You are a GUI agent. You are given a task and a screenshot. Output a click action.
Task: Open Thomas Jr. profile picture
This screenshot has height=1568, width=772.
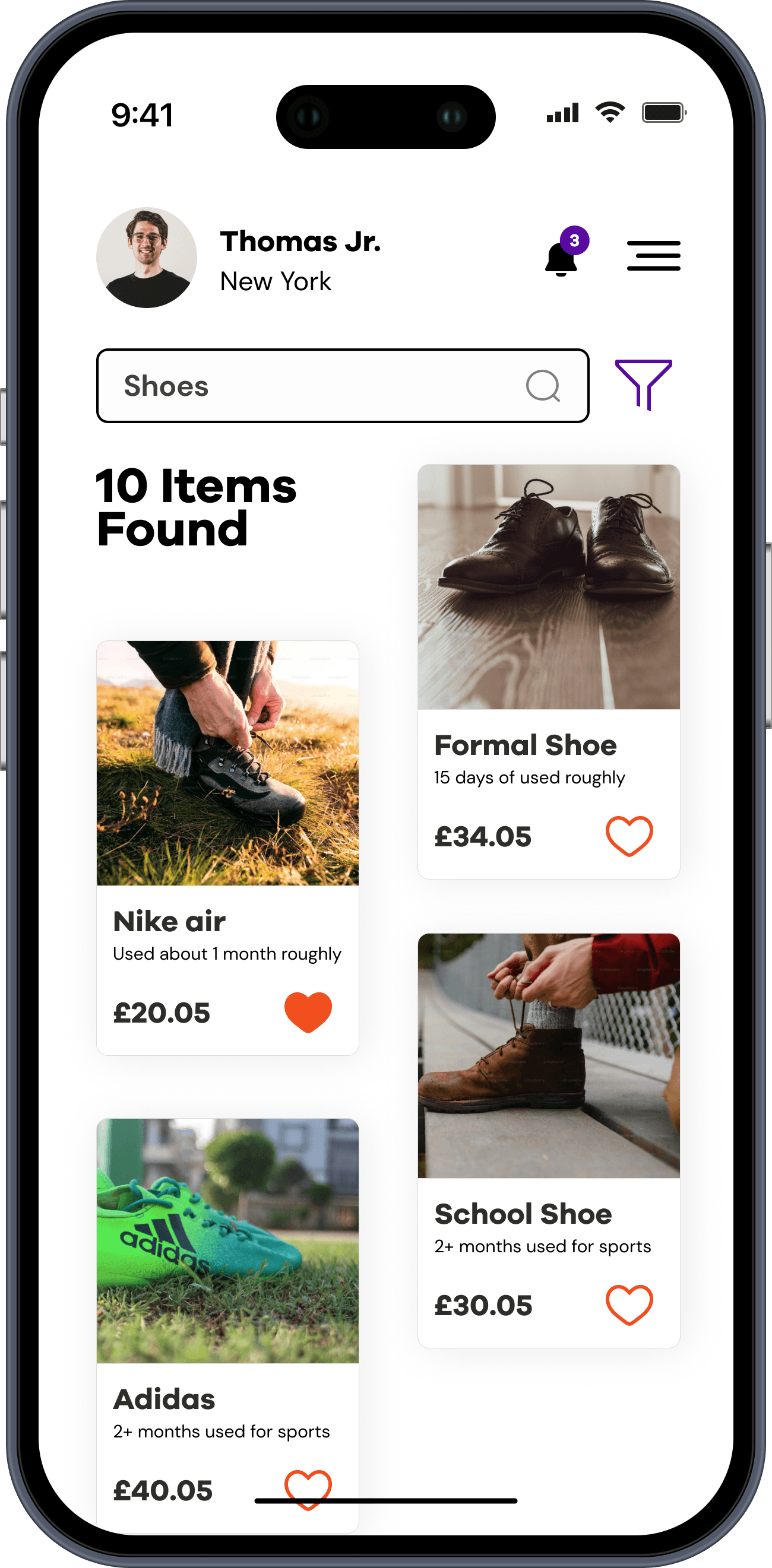click(147, 258)
